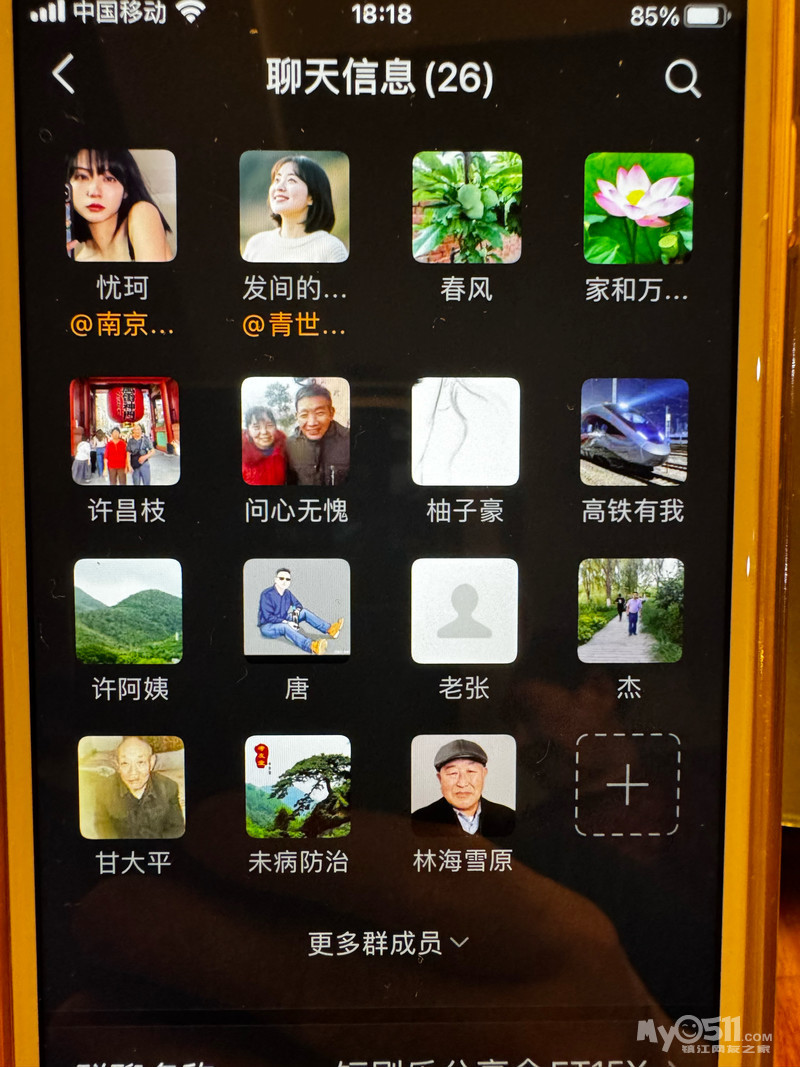Open 春风's profile
The width and height of the screenshot is (800, 1067).
[467, 207]
